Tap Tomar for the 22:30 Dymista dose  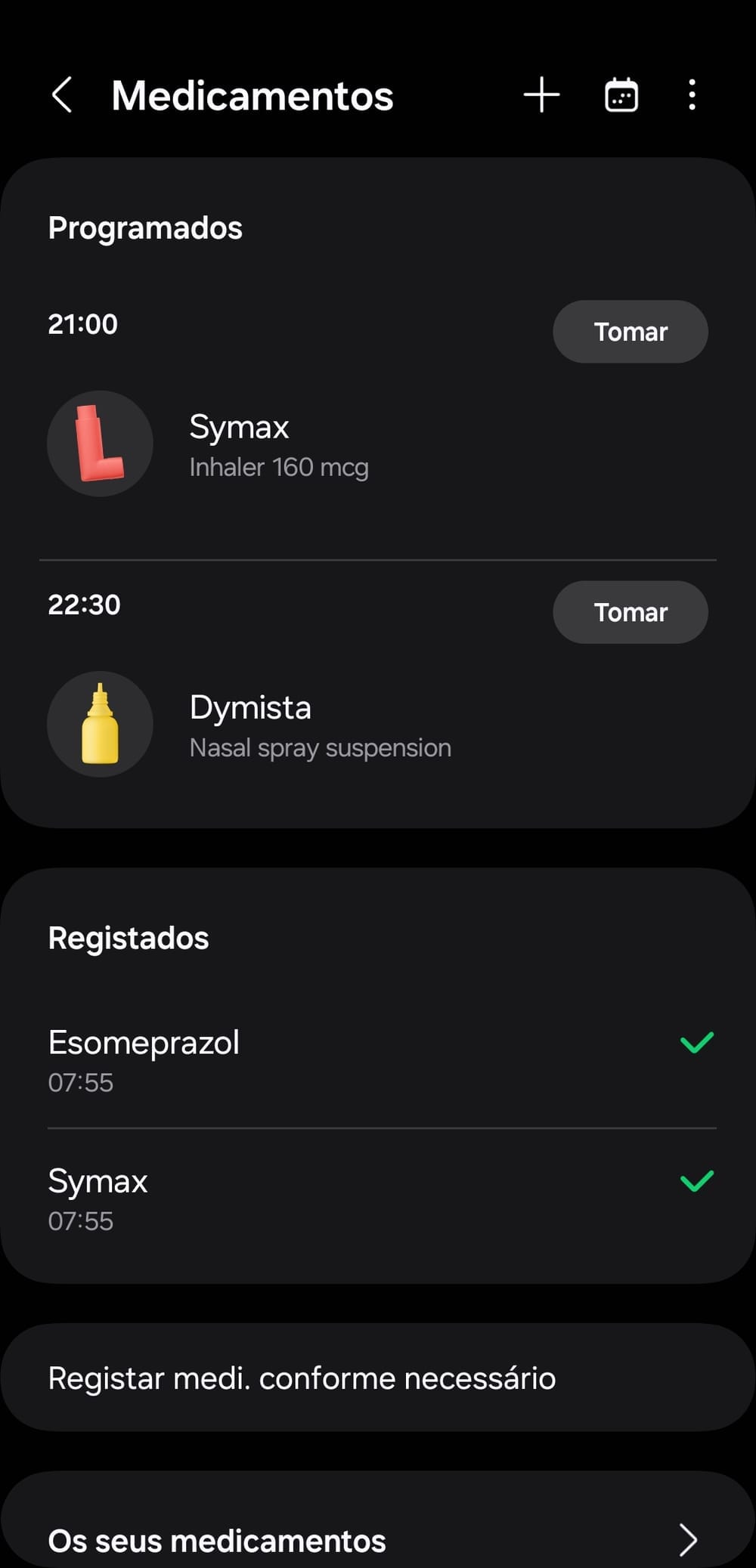(x=631, y=612)
